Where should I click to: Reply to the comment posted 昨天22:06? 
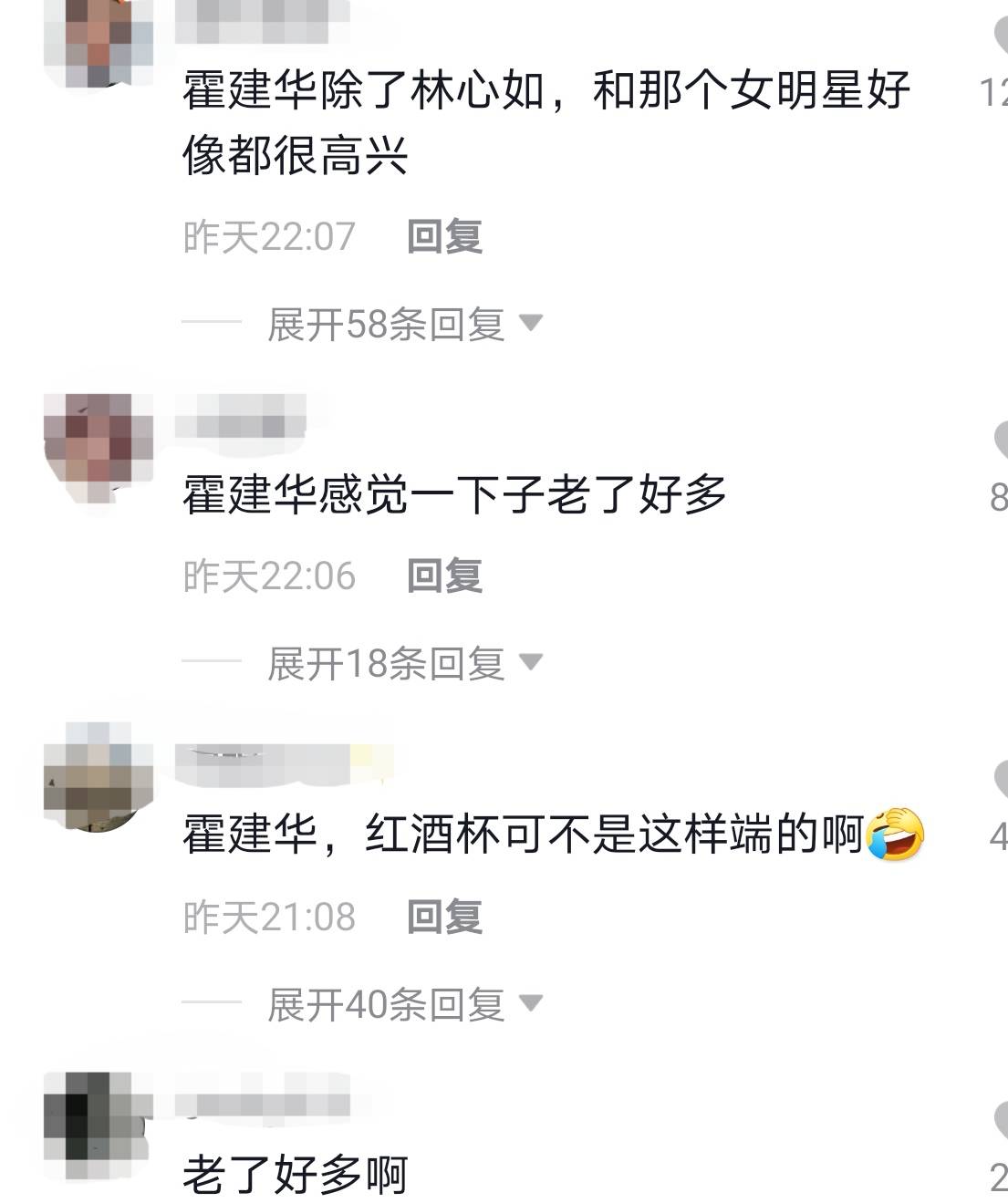(x=444, y=576)
